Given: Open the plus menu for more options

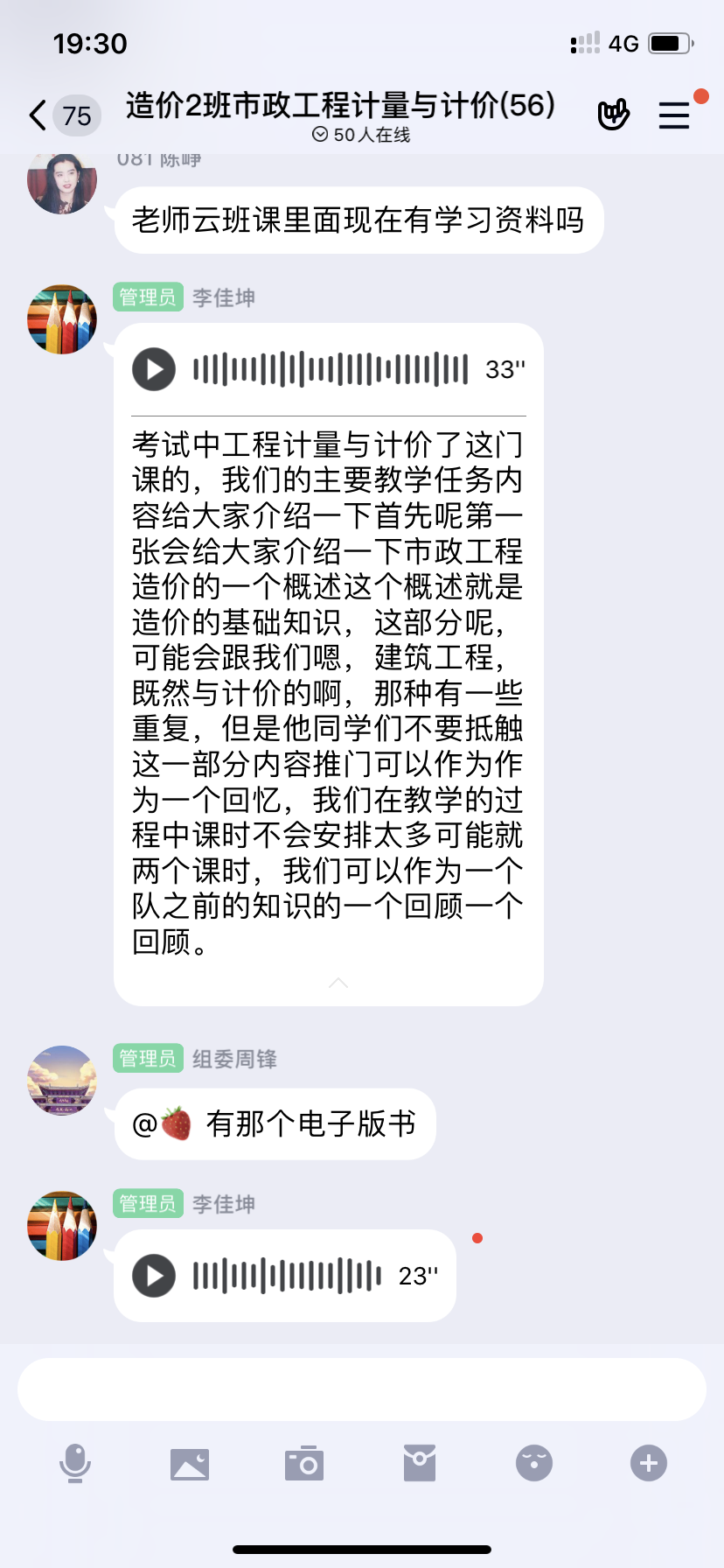Looking at the screenshot, I should click(649, 1463).
